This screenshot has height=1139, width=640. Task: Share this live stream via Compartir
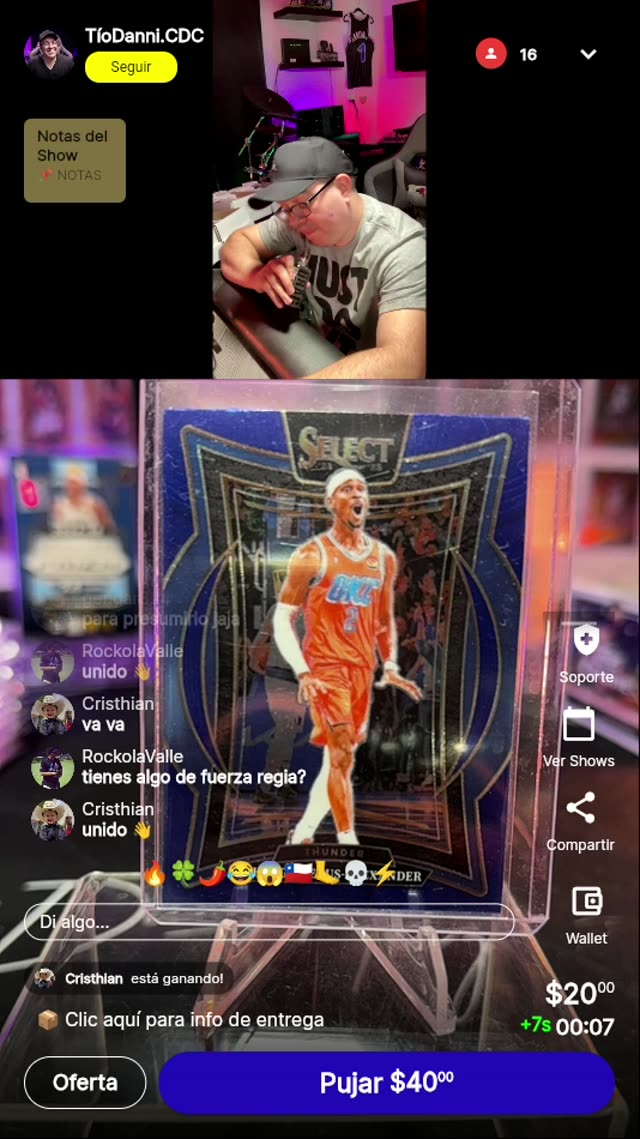click(580, 809)
